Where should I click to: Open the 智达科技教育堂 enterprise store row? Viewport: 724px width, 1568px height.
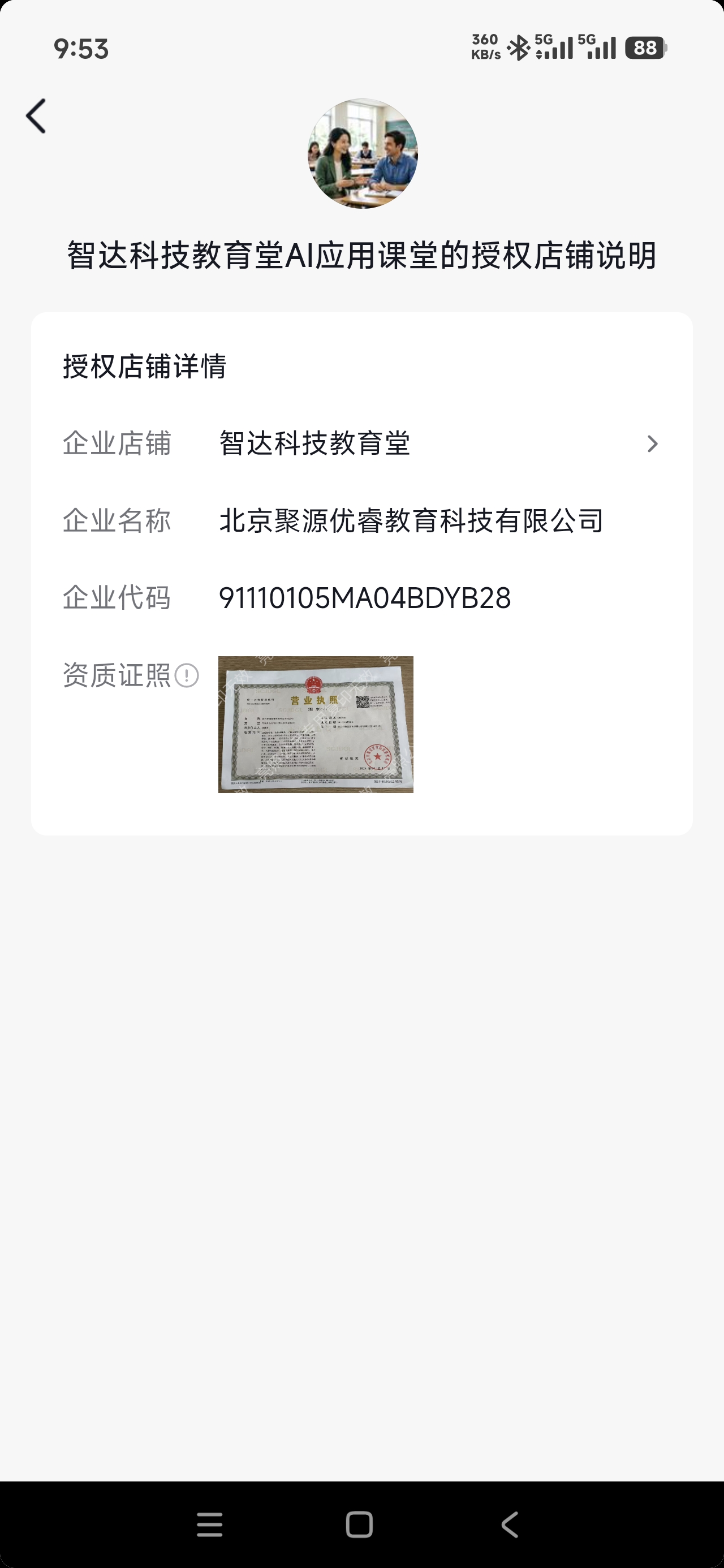click(x=361, y=443)
